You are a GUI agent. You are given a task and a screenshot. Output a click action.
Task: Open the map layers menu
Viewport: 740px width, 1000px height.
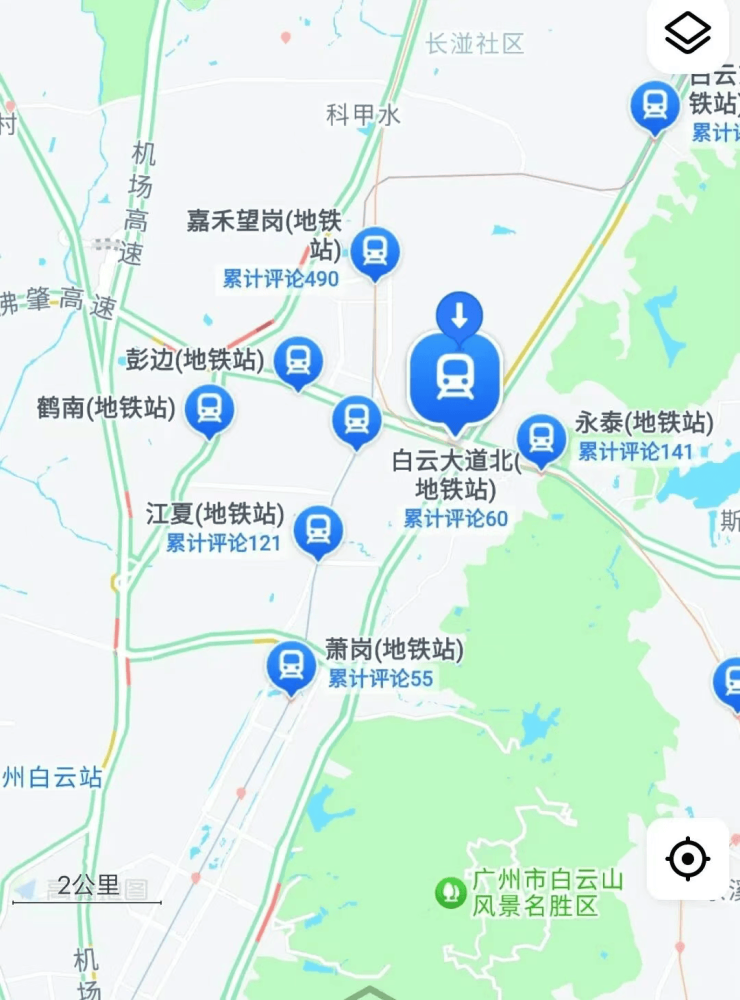688,36
